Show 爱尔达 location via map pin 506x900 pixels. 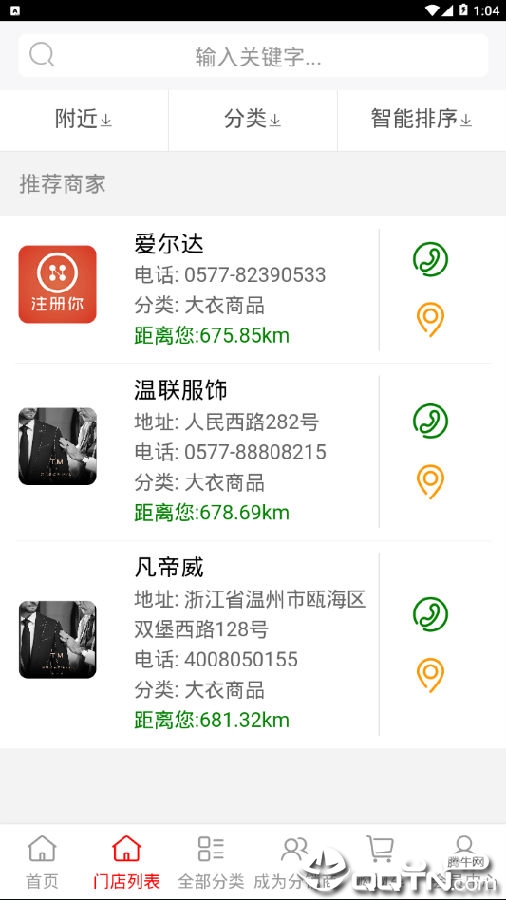click(430, 319)
